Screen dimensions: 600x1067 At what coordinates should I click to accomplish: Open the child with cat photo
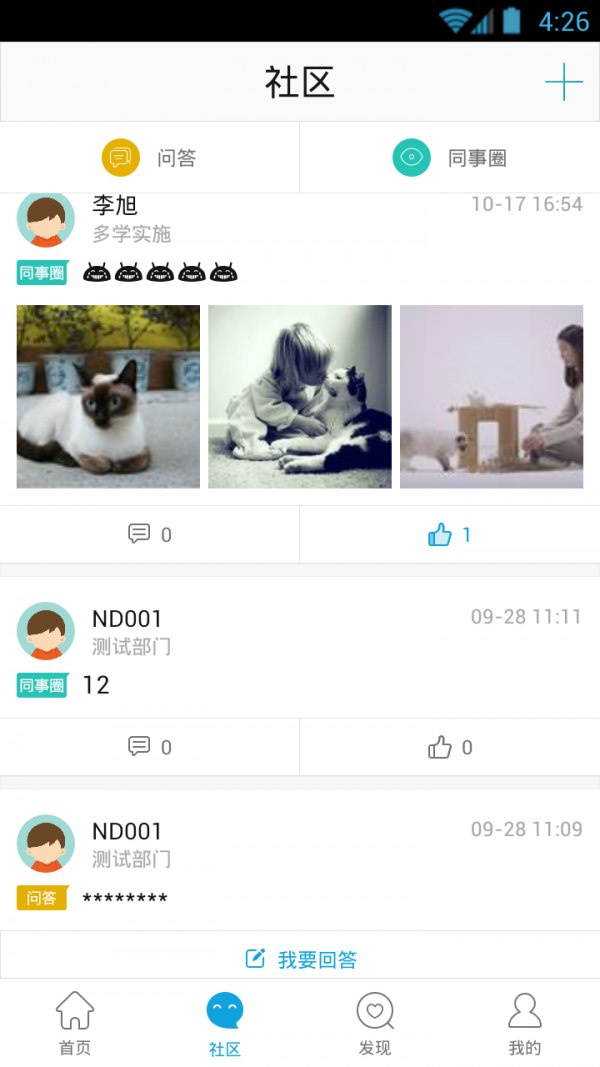tap(300, 396)
